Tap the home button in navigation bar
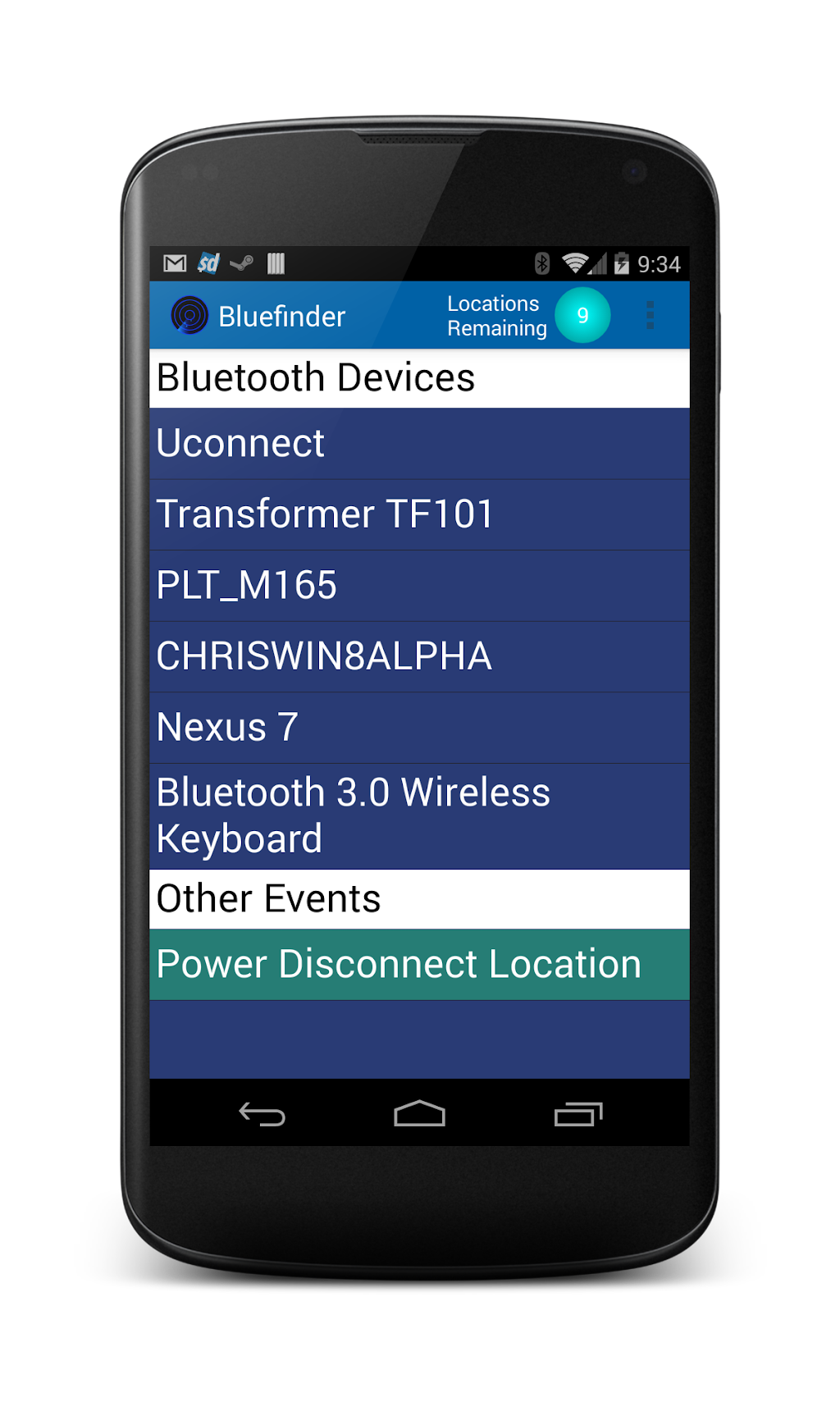This screenshot has width=840, height=1402. [x=419, y=1114]
